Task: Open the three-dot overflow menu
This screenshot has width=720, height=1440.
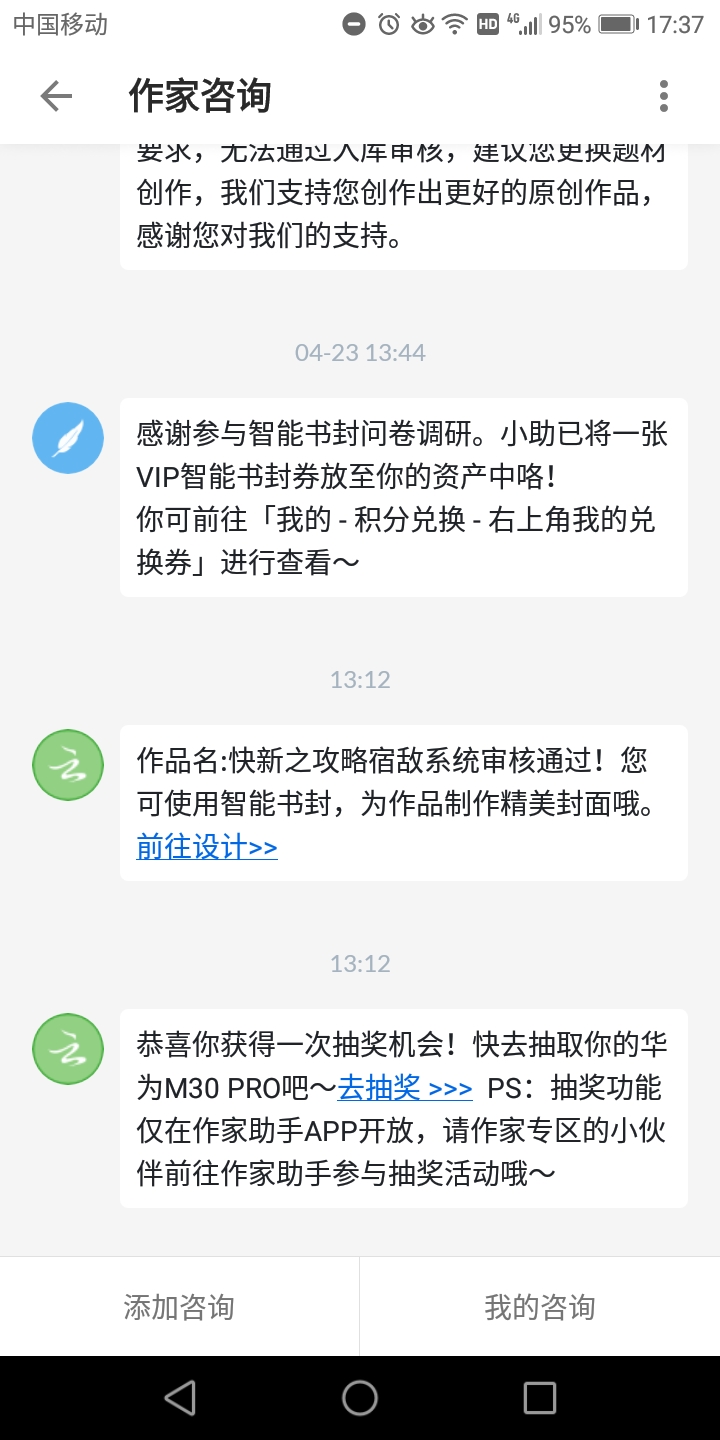Action: (x=663, y=96)
